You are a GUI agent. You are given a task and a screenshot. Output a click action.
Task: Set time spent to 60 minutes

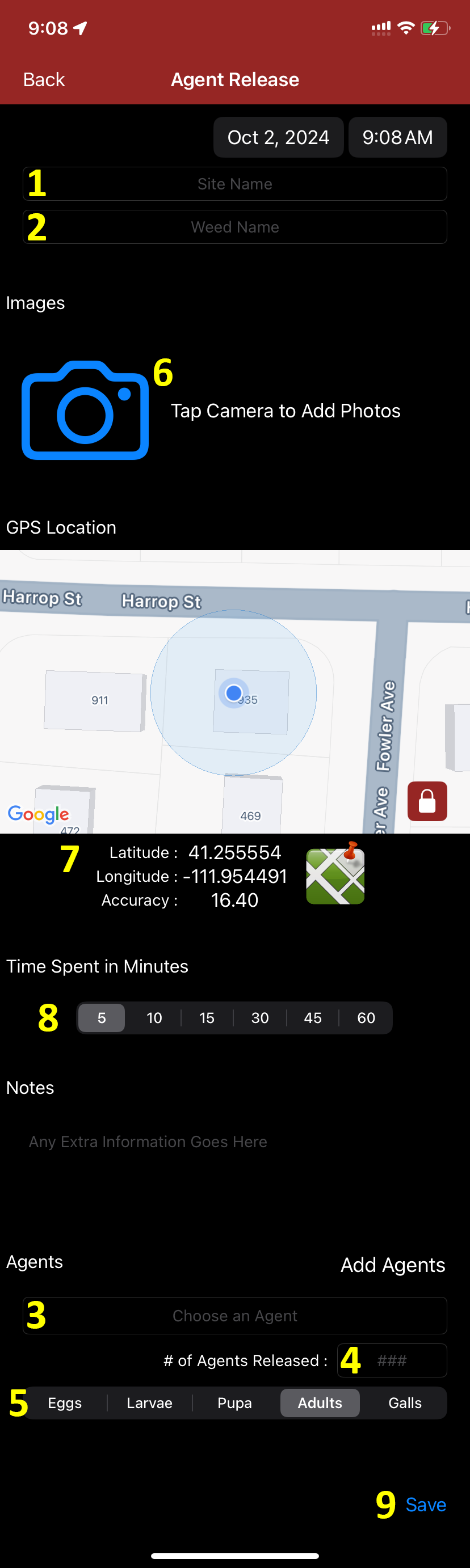[x=366, y=1018]
